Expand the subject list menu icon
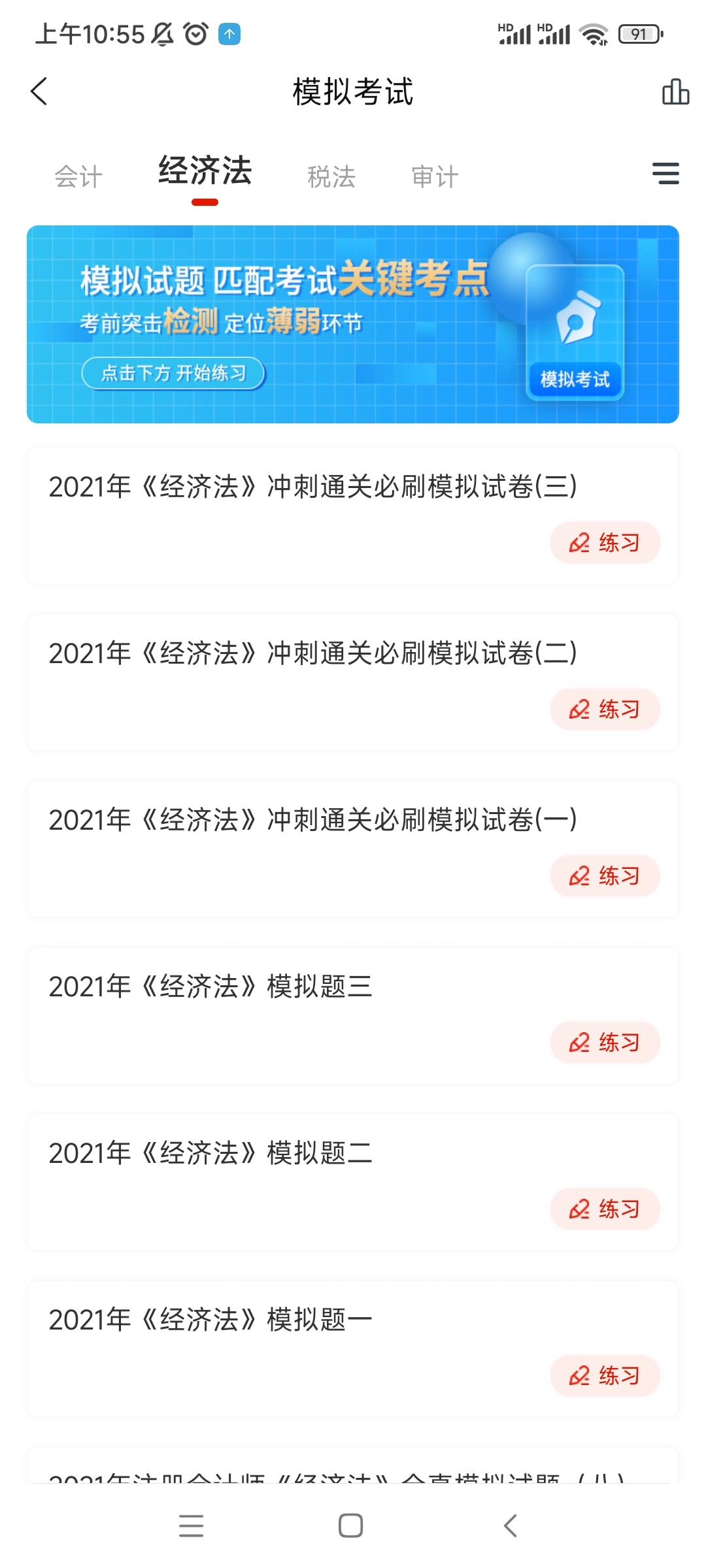Image resolution: width=706 pixels, height=1568 pixels. pyautogui.click(x=665, y=174)
